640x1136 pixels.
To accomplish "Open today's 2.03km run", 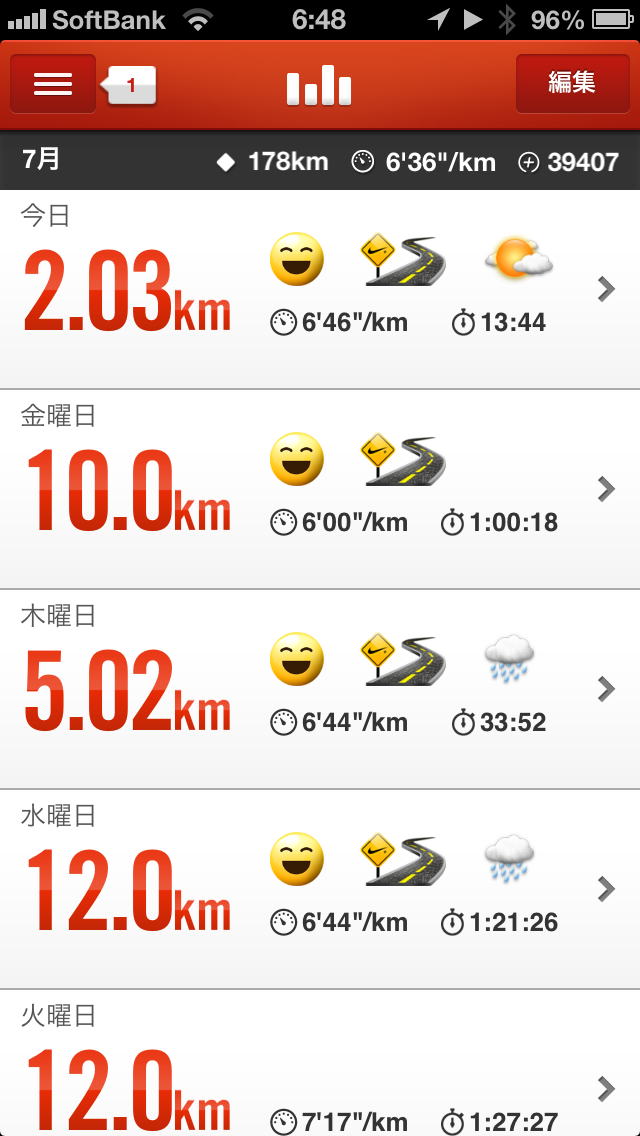I will click(320, 290).
